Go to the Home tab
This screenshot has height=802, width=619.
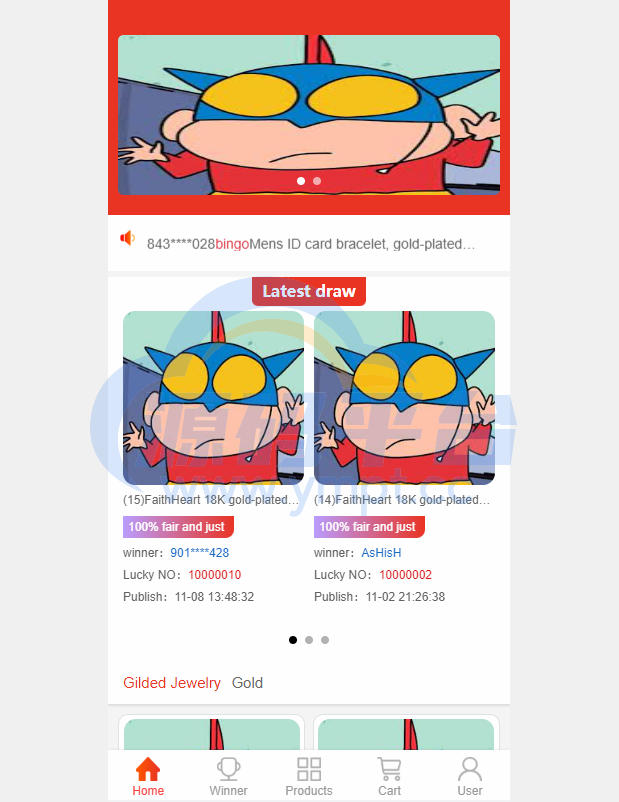click(x=148, y=776)
